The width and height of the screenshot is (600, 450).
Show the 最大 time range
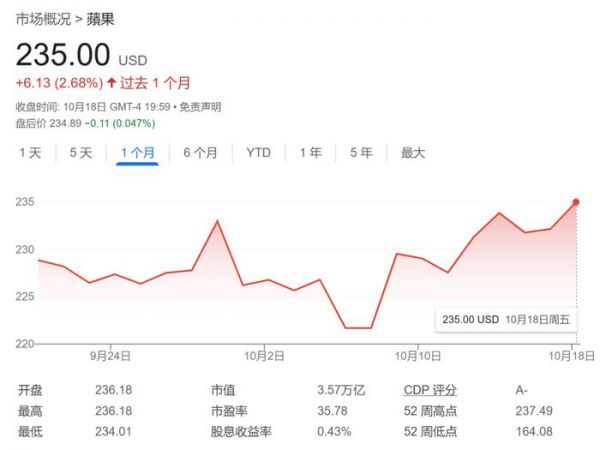(x=413, y=153)
